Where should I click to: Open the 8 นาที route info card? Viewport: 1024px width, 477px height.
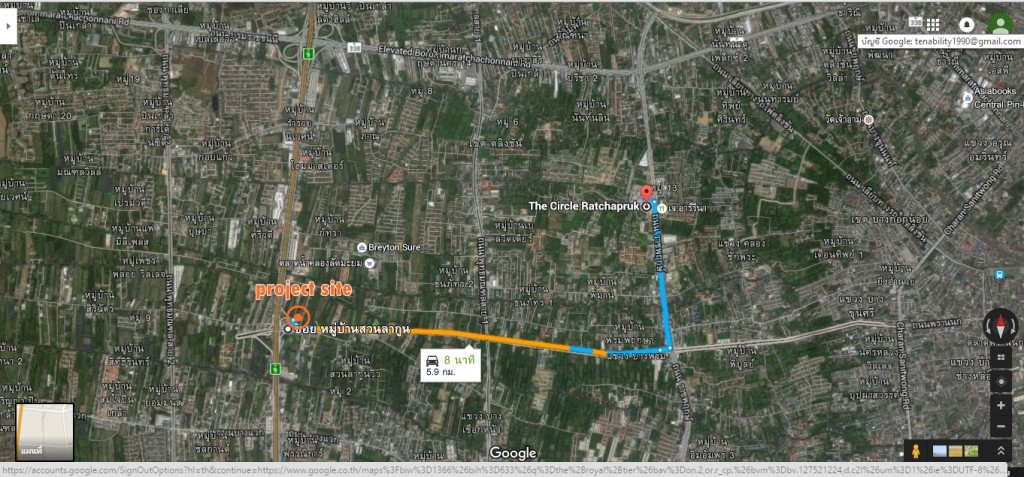click(x=447, y=364)
